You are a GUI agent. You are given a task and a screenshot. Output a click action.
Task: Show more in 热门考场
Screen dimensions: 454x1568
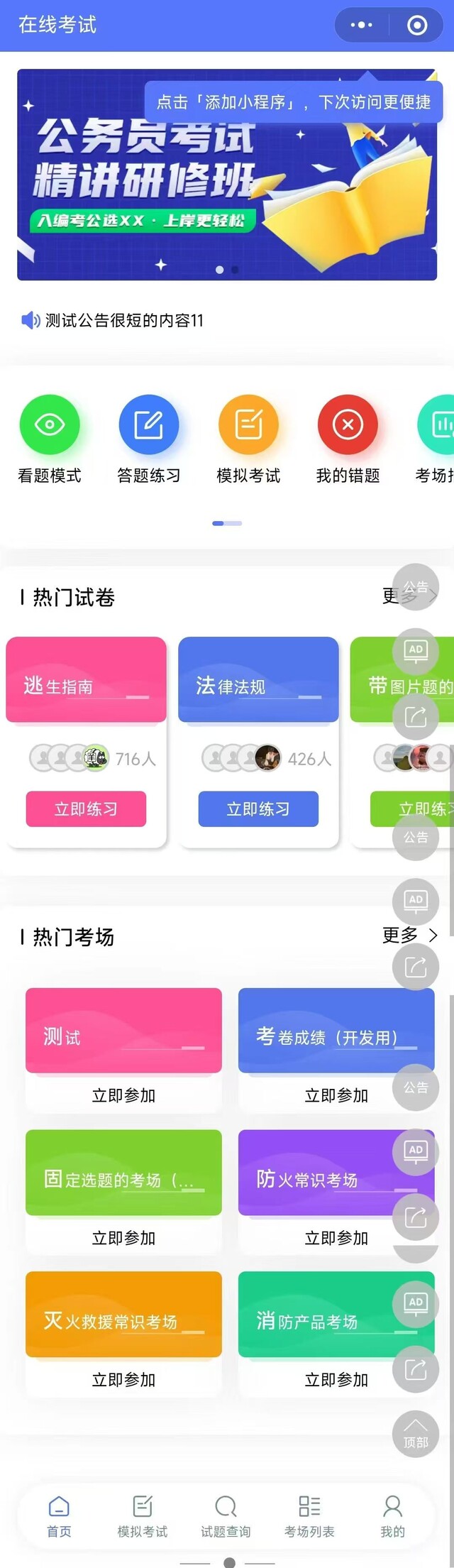tap(410, 936)
